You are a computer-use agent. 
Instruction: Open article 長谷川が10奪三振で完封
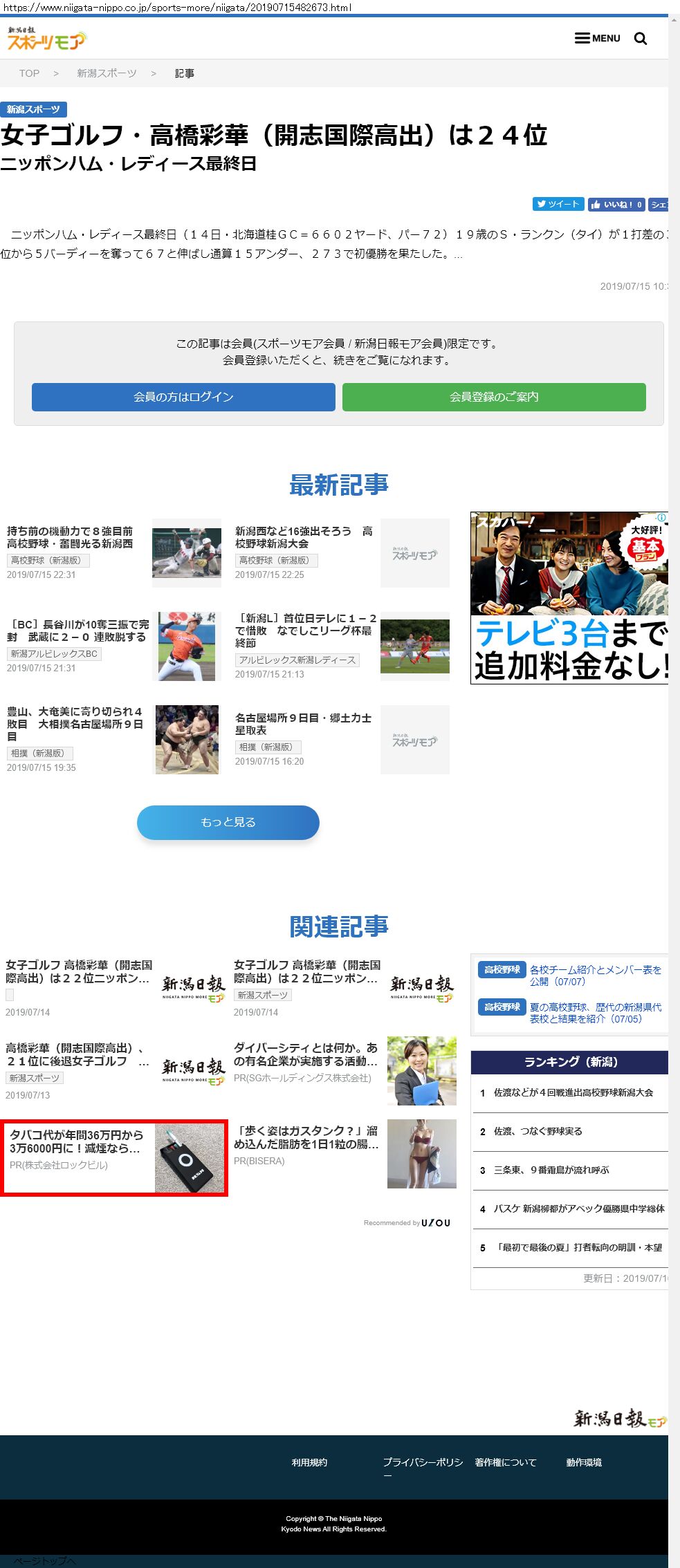coord(78,631)
